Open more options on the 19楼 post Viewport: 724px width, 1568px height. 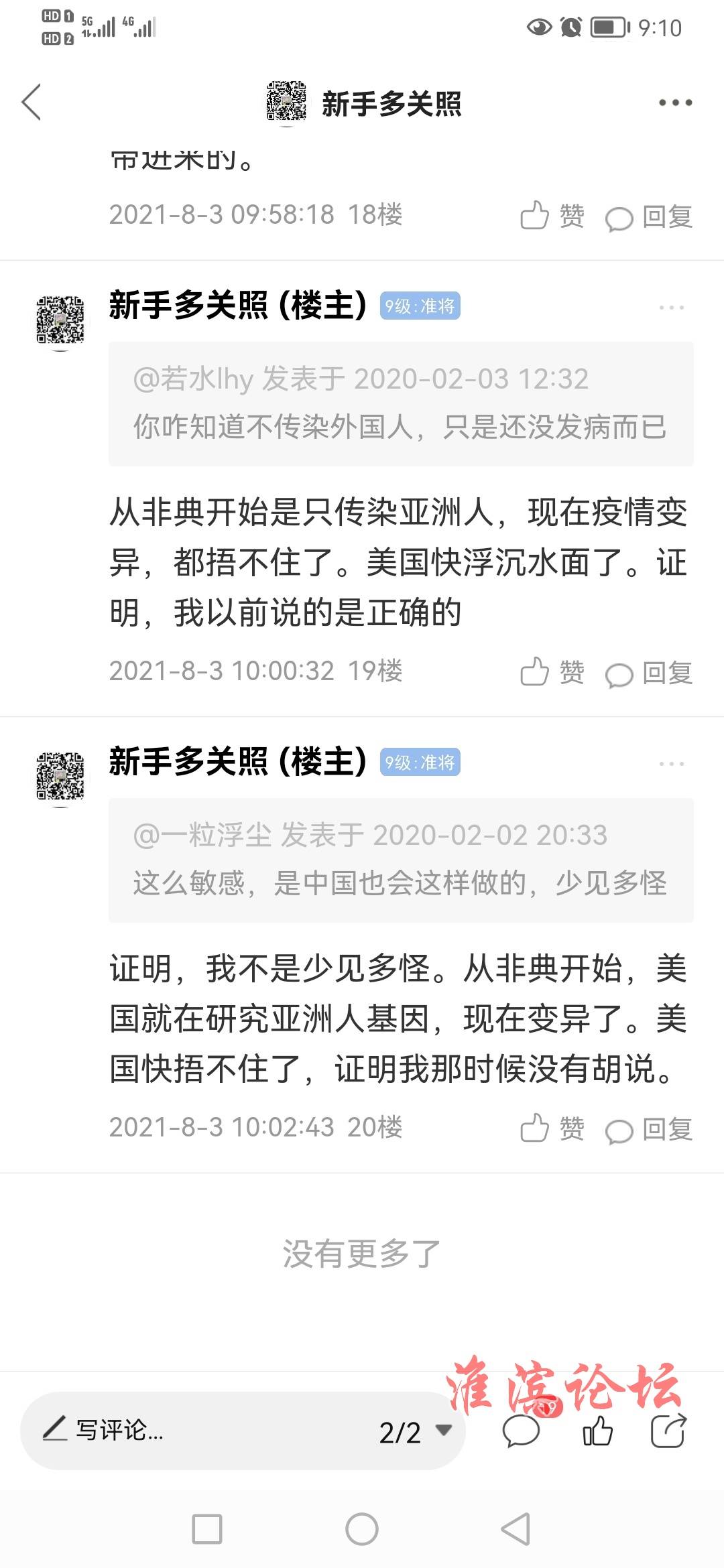pyautogui.click(x=671, y=308)
